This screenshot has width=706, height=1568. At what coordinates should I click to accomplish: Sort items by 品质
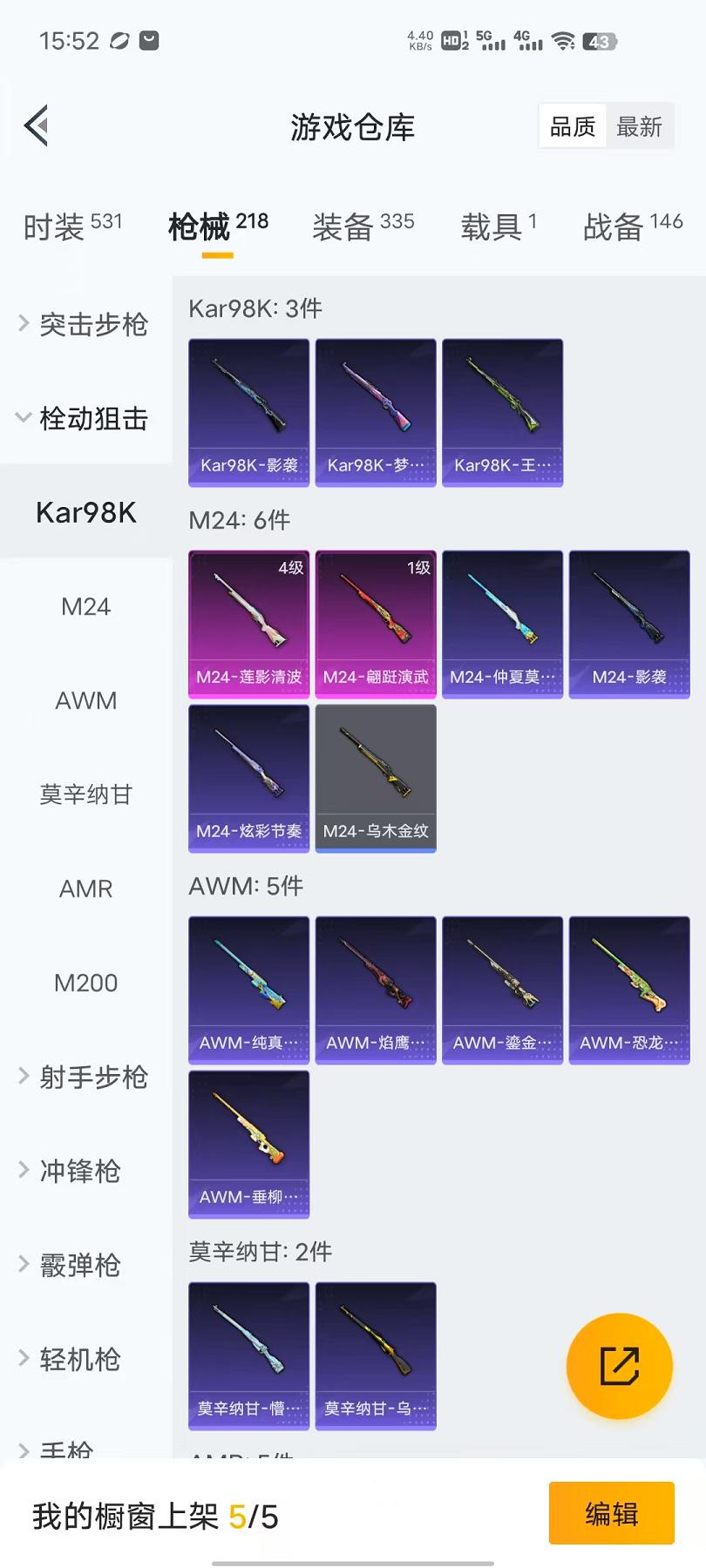click(573, 127)
